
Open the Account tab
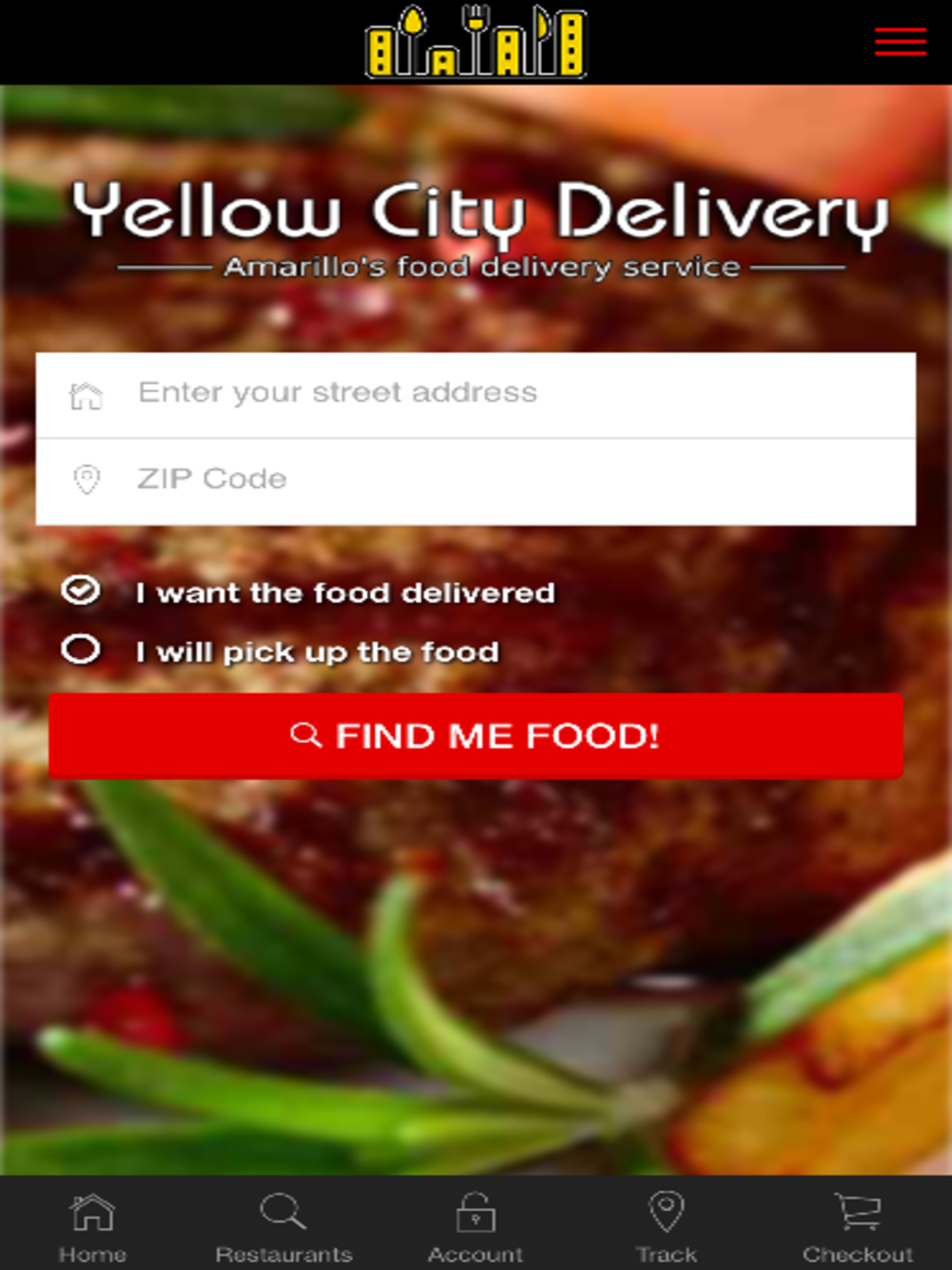click(x=476, y=1226)
